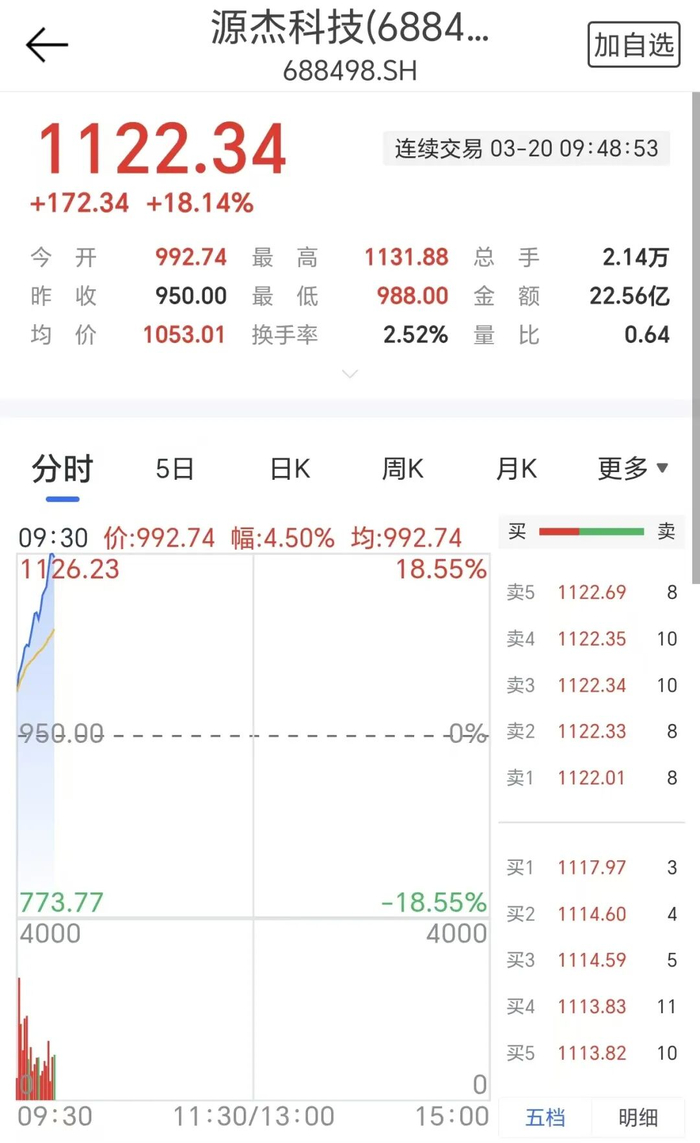The height and width of the screenshot is (1143, 700).
Task: Select the 五档 order book tab
Action: coord(545,1117)
